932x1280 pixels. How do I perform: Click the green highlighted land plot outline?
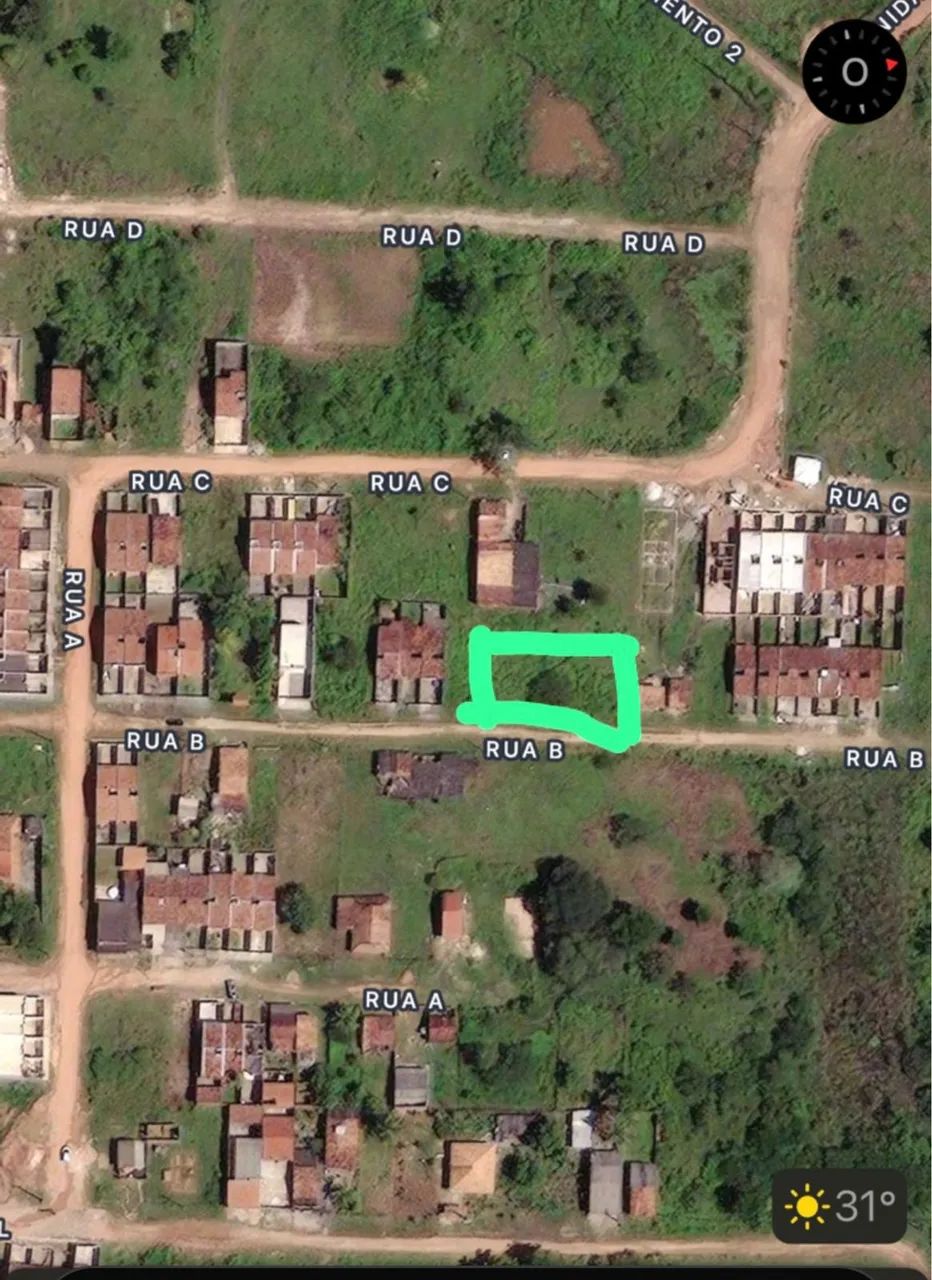550,638
